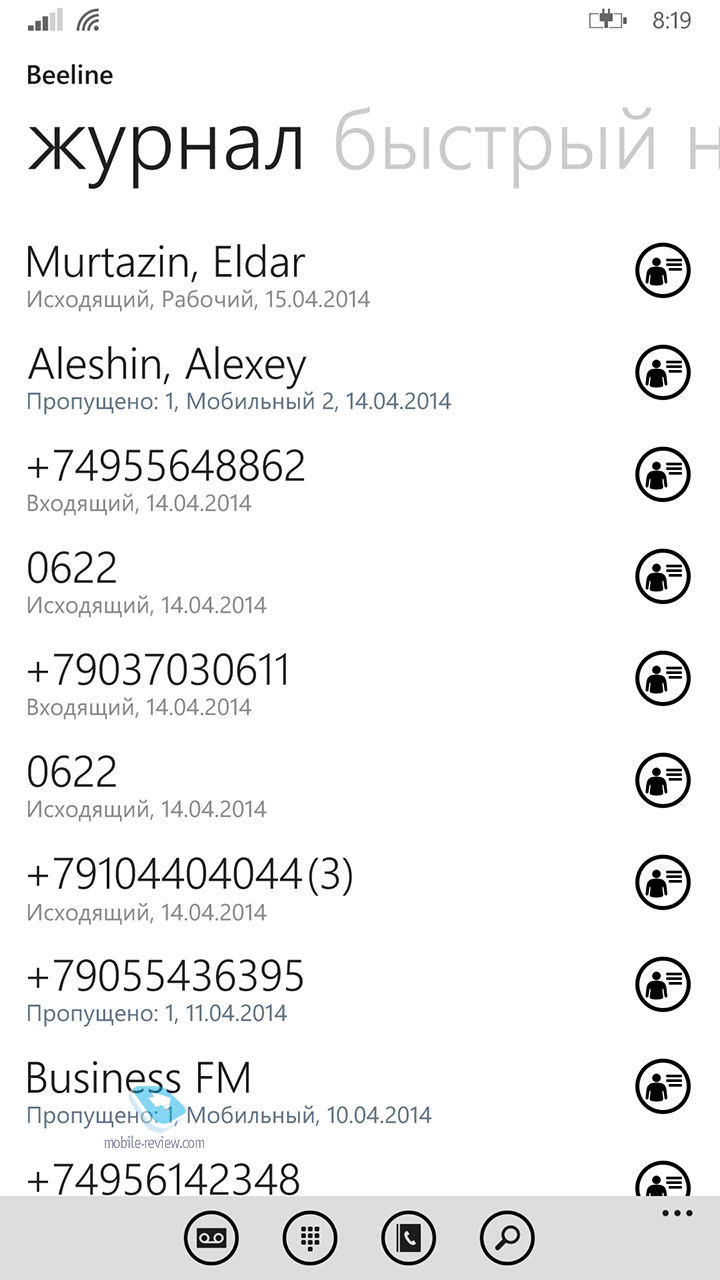Open contact card for Murtazin, Eldar

pos(663,270)
